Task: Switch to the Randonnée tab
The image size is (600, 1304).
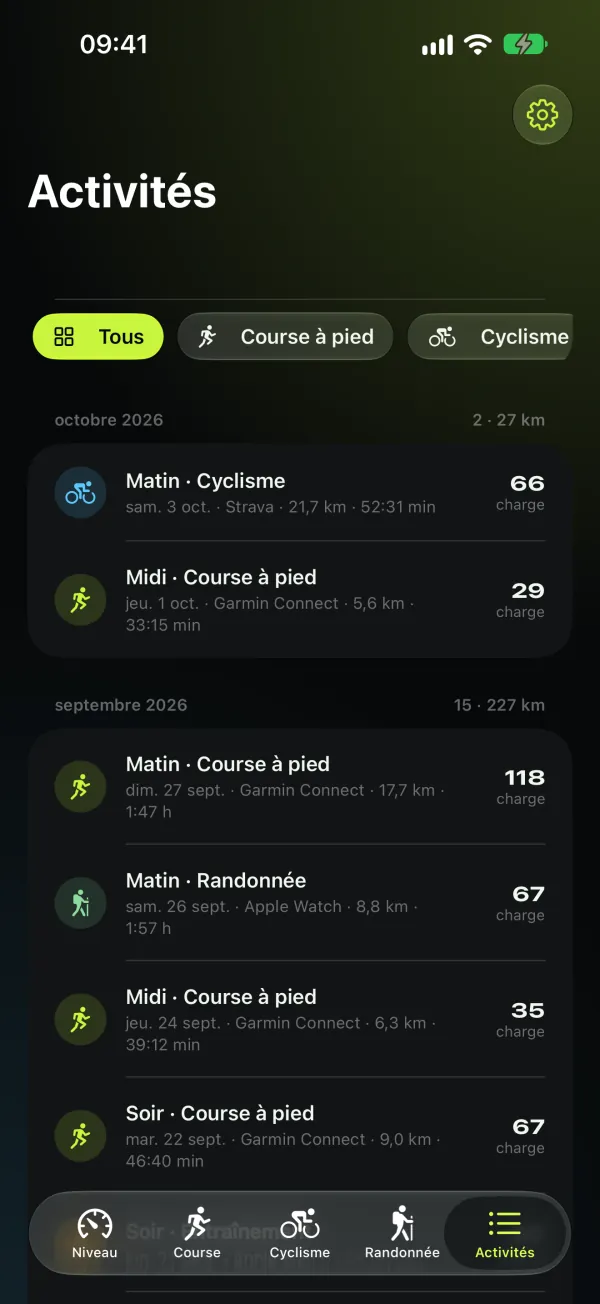Action: (x=402, y=1233)
